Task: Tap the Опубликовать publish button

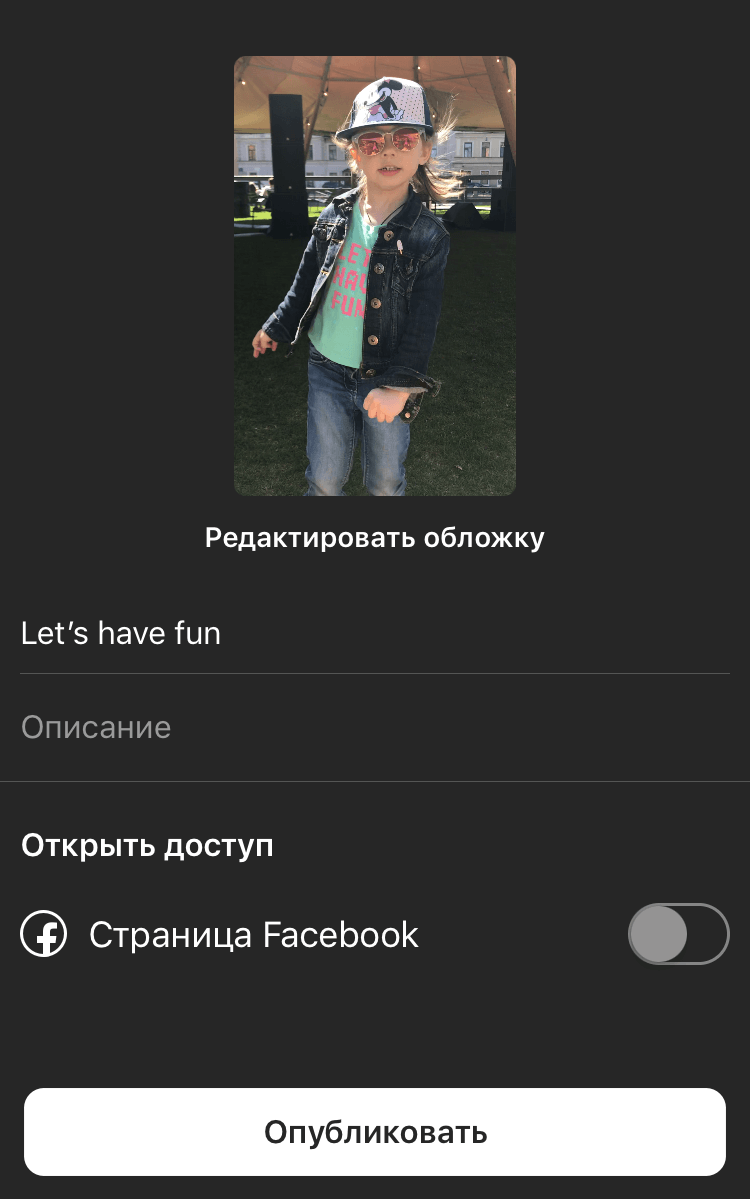Action: tap(374, 1132)
